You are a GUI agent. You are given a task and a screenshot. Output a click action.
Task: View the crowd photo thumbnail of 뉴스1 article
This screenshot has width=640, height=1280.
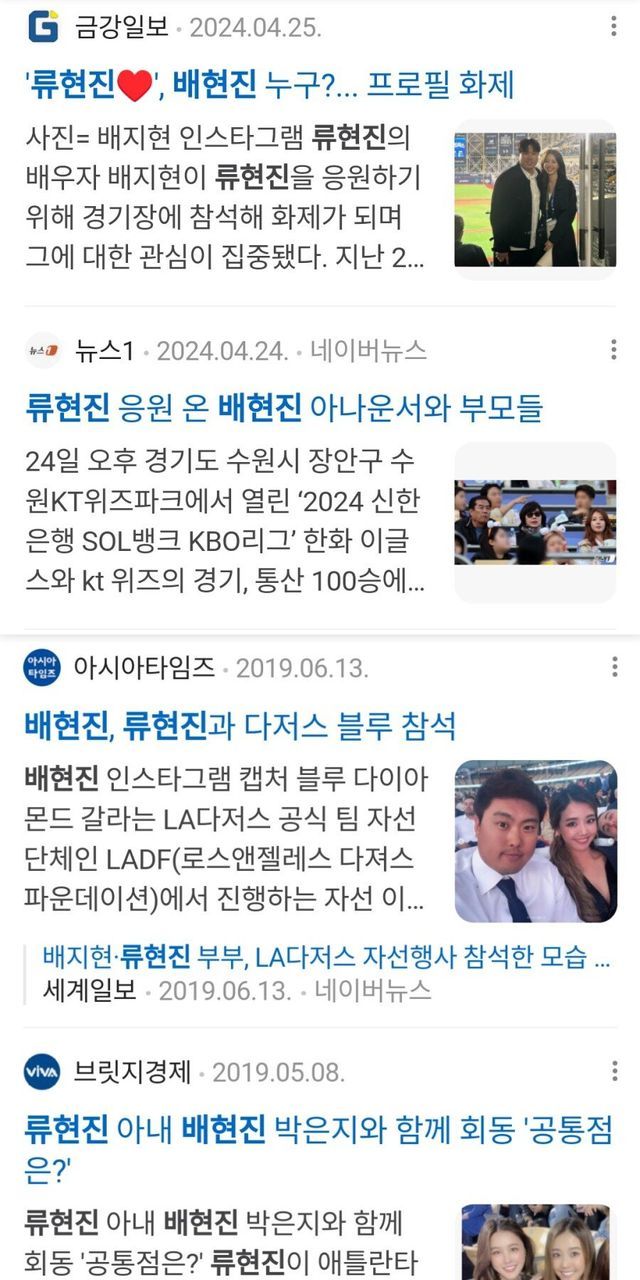click(535, 522)
